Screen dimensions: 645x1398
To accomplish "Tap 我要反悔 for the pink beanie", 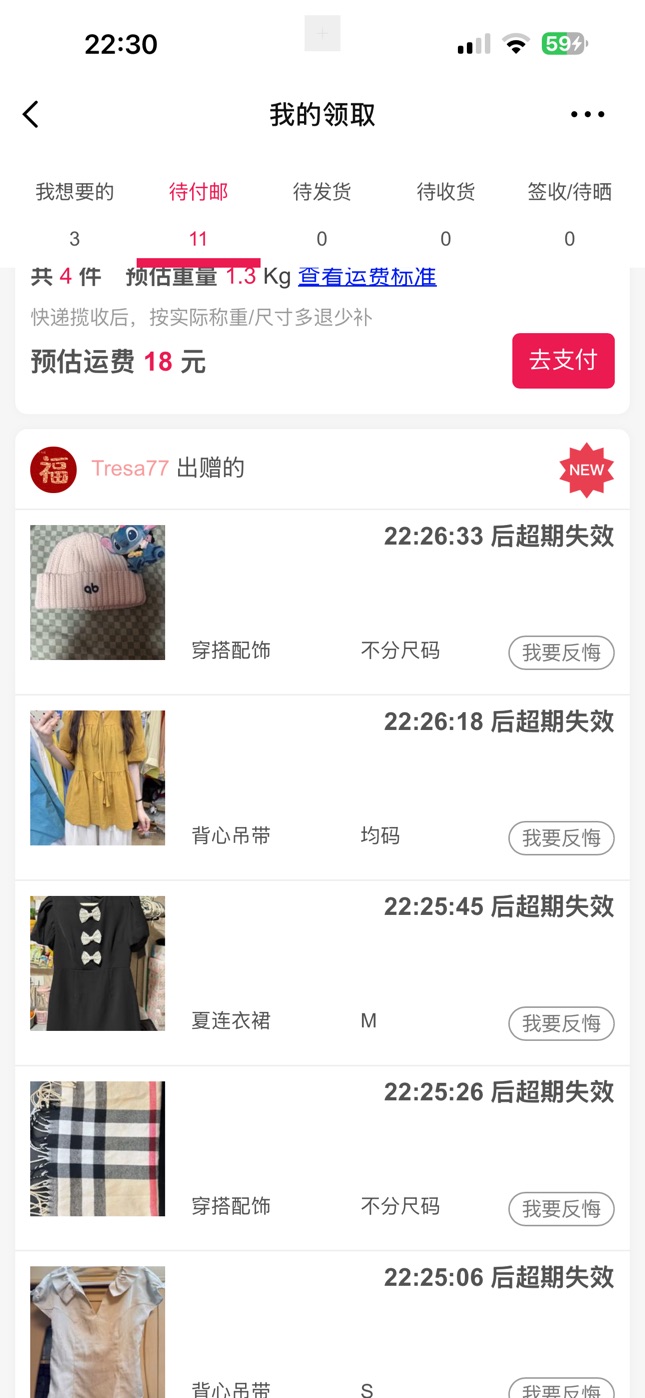I will [x=561, y=653].
